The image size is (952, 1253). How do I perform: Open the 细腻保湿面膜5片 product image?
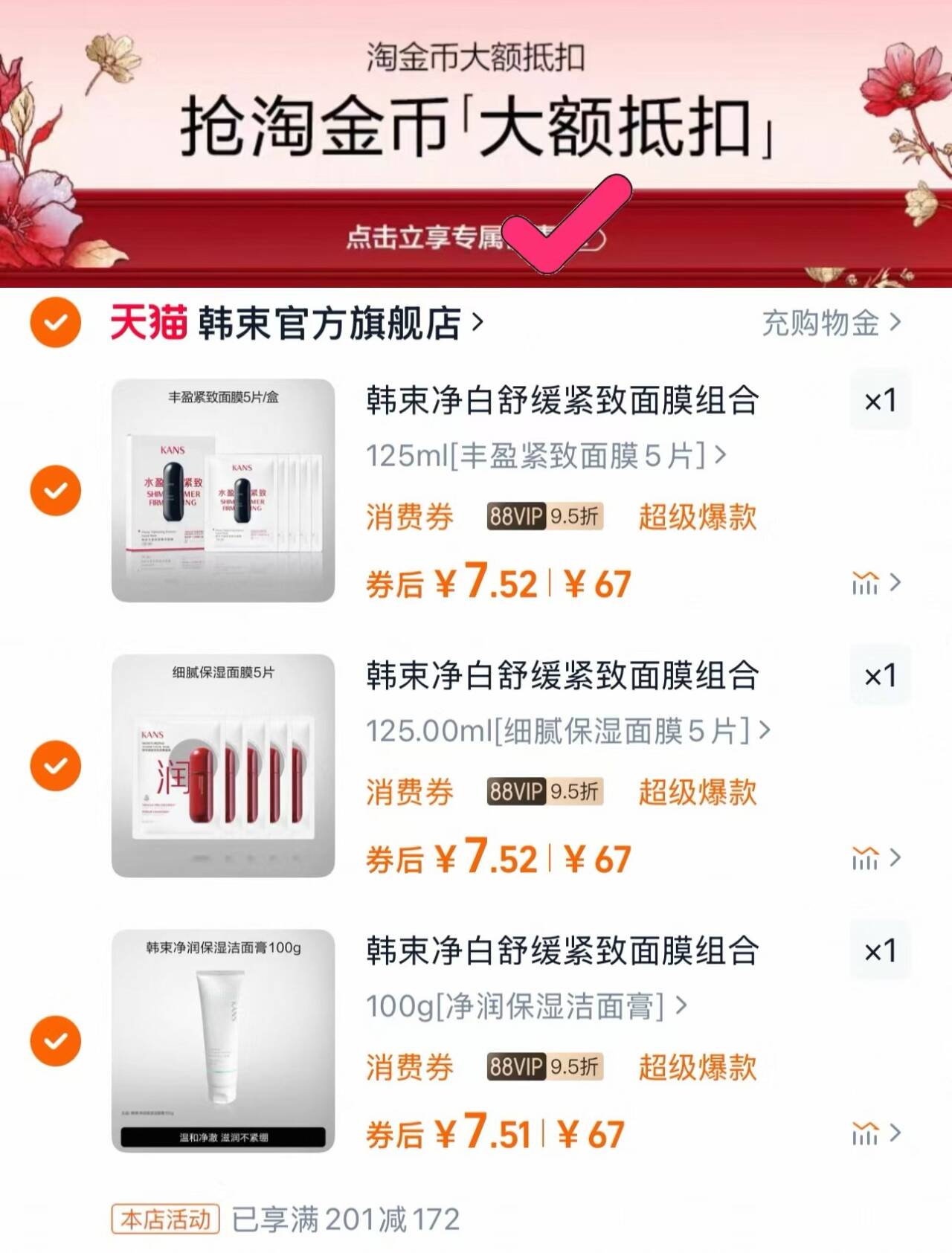click(223, 766)
